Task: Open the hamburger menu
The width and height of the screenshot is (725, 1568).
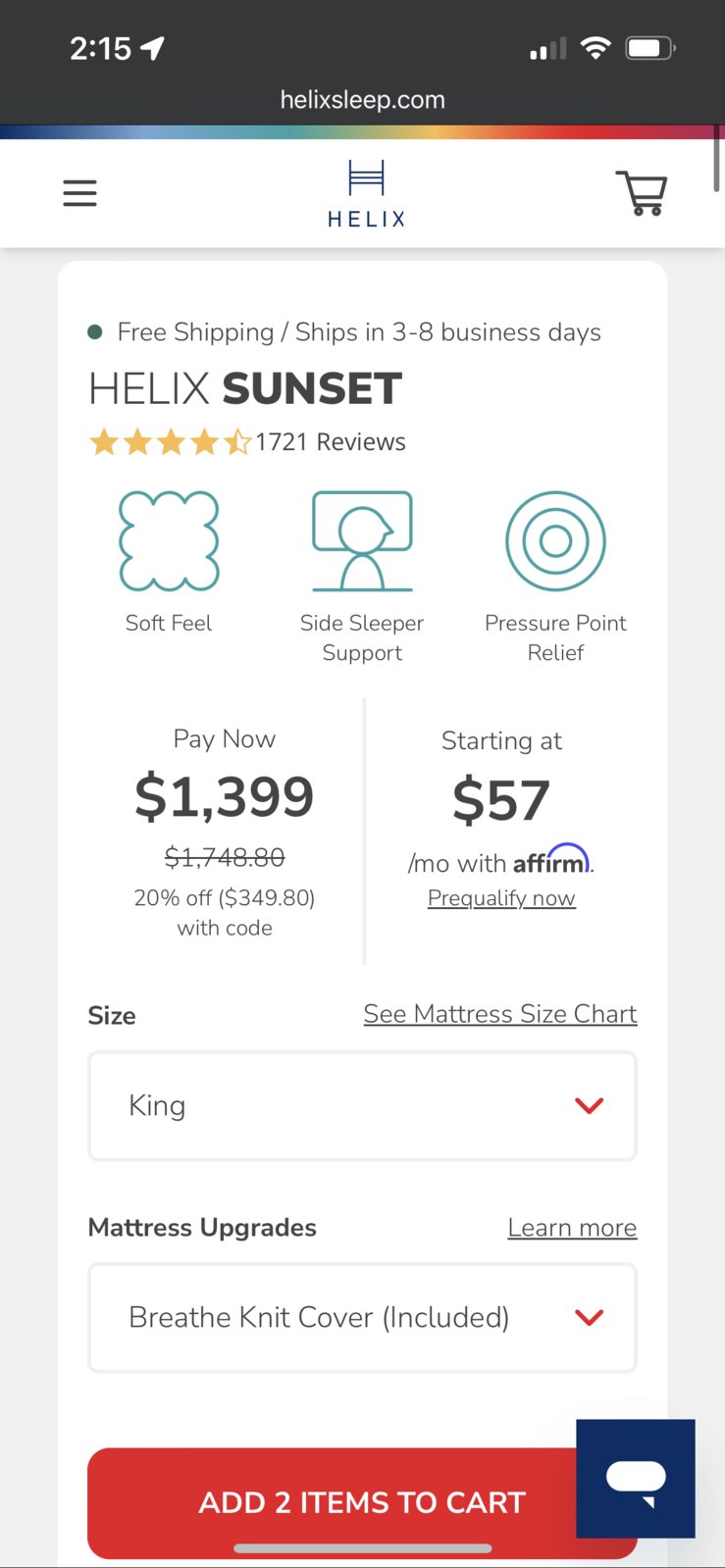Action: [x=79, y=193]
